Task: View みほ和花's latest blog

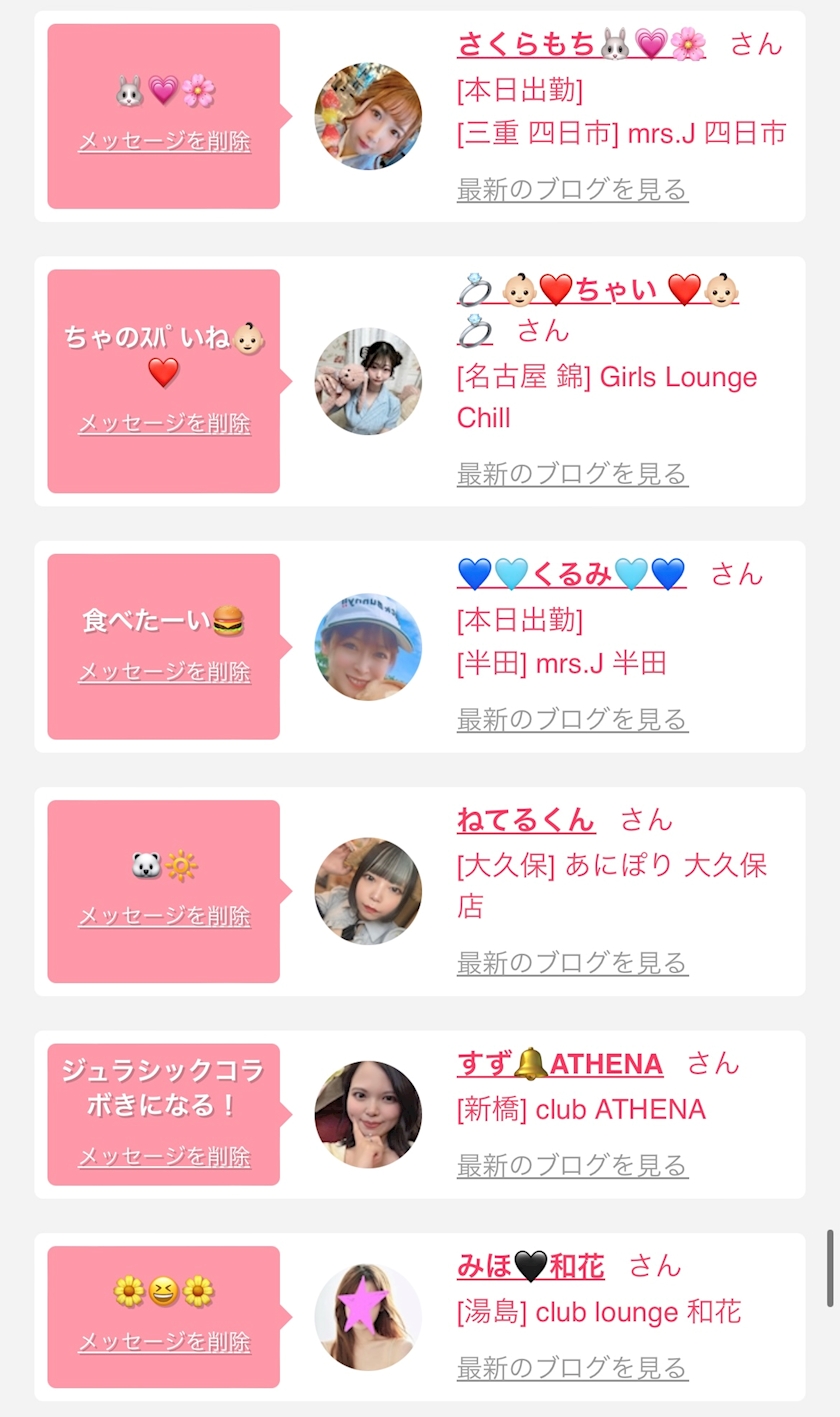Action: (x=572, y=1367)
